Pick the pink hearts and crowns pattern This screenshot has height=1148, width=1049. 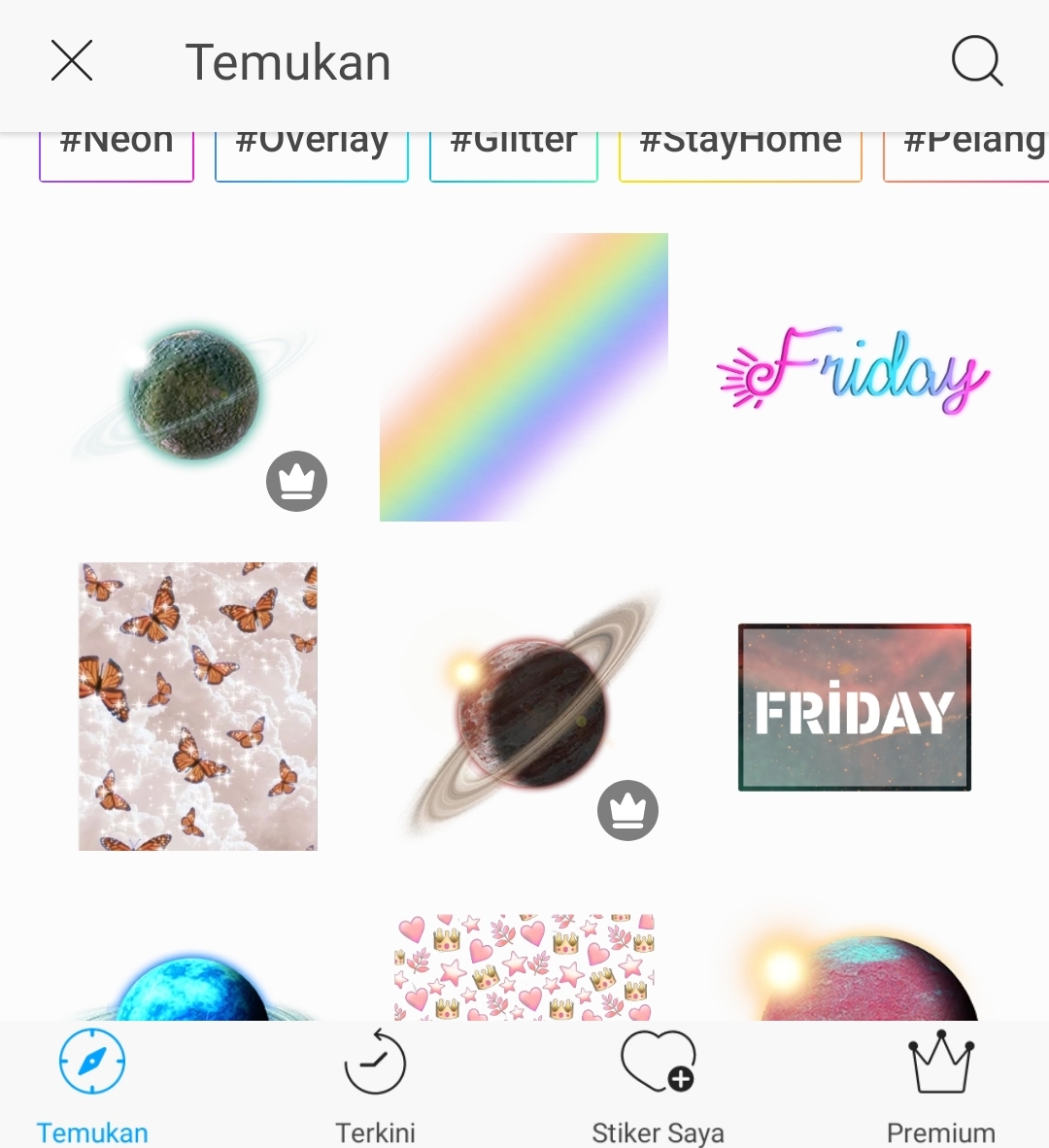pyautogui.click(x=524, y=966)
